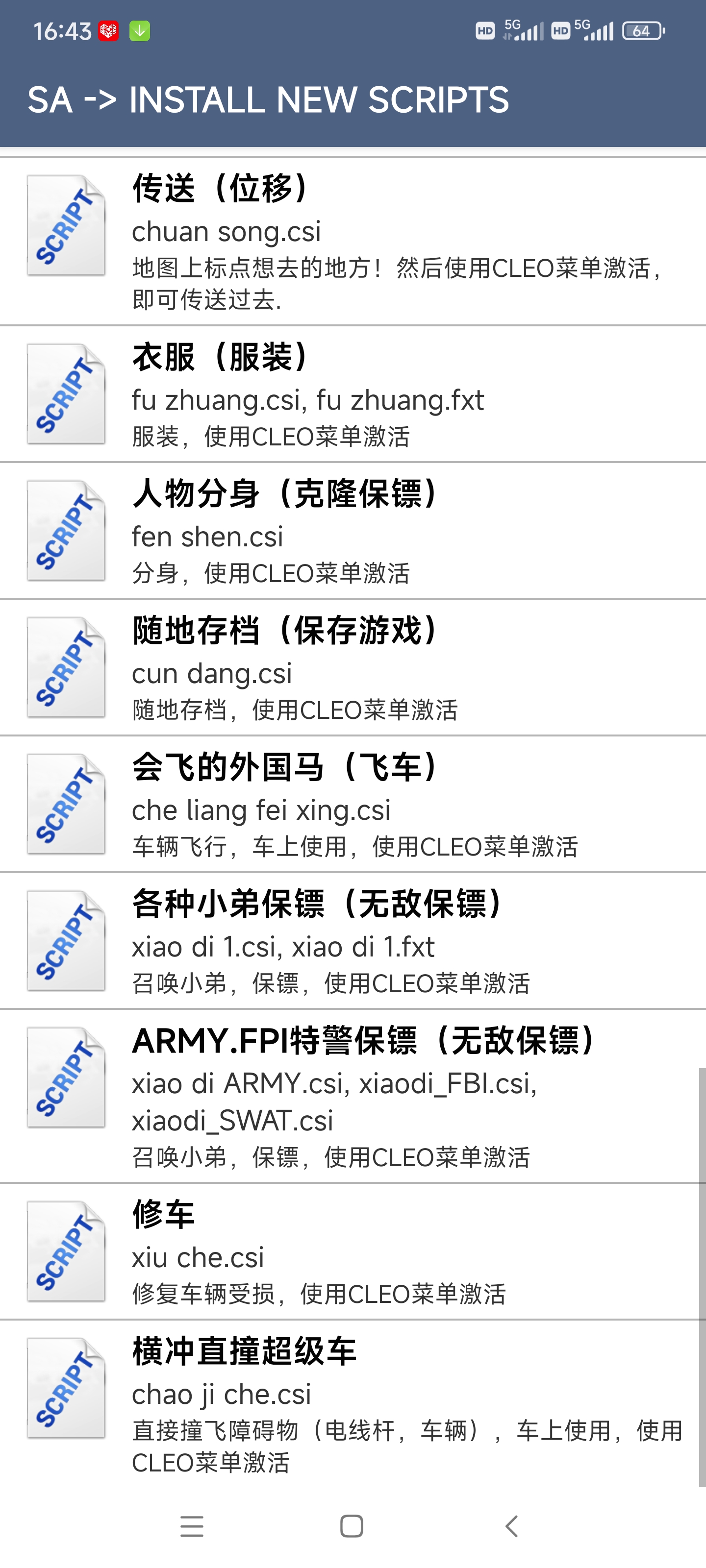Image resolution: width=706 pixels, height=1568 pixels.
Task: Go back using the system back button
Action: (x=512, y=1526)
